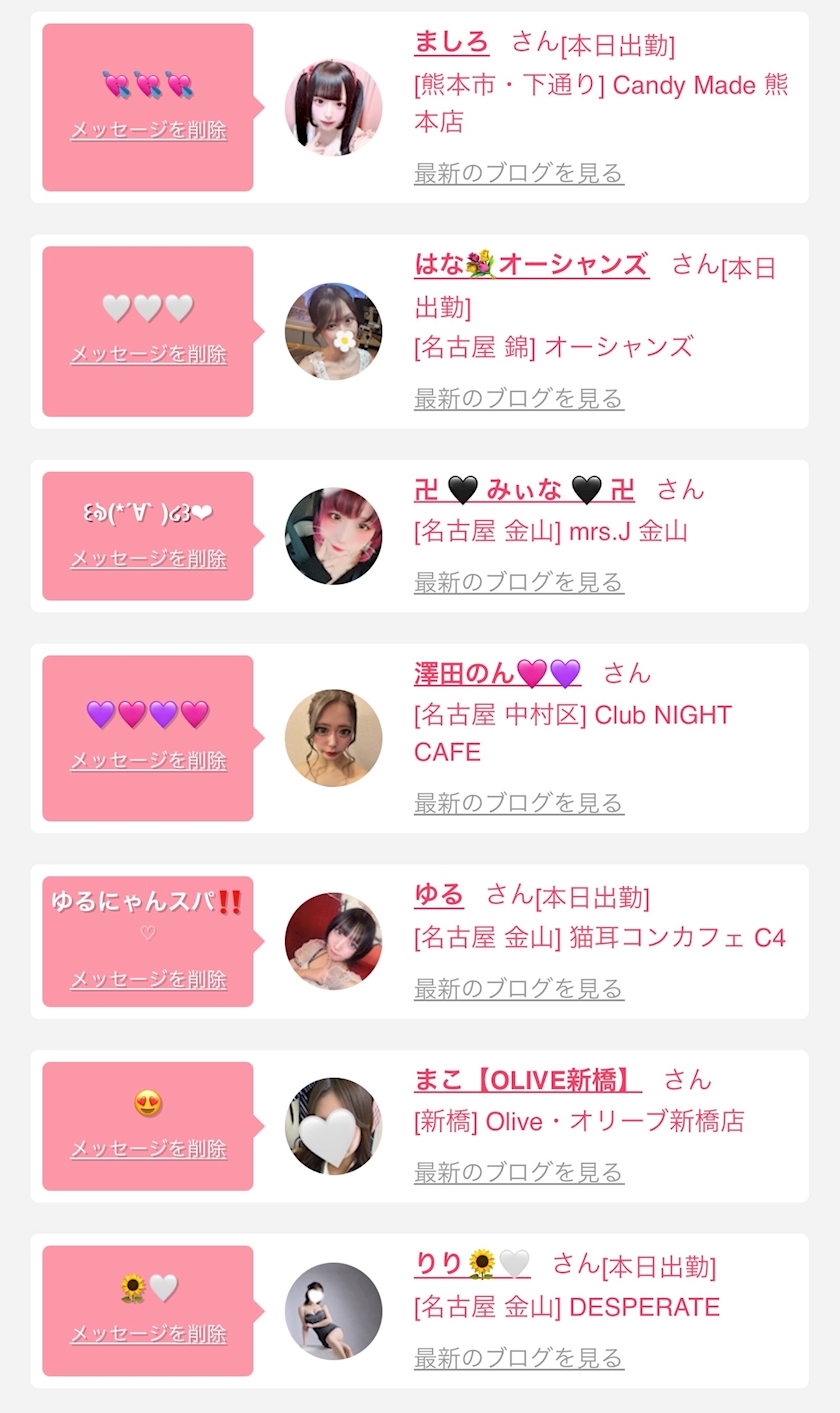840x1413 pixels.
Task: View みぃな's latest blog at mrs.J 金山
Action: 518,582
